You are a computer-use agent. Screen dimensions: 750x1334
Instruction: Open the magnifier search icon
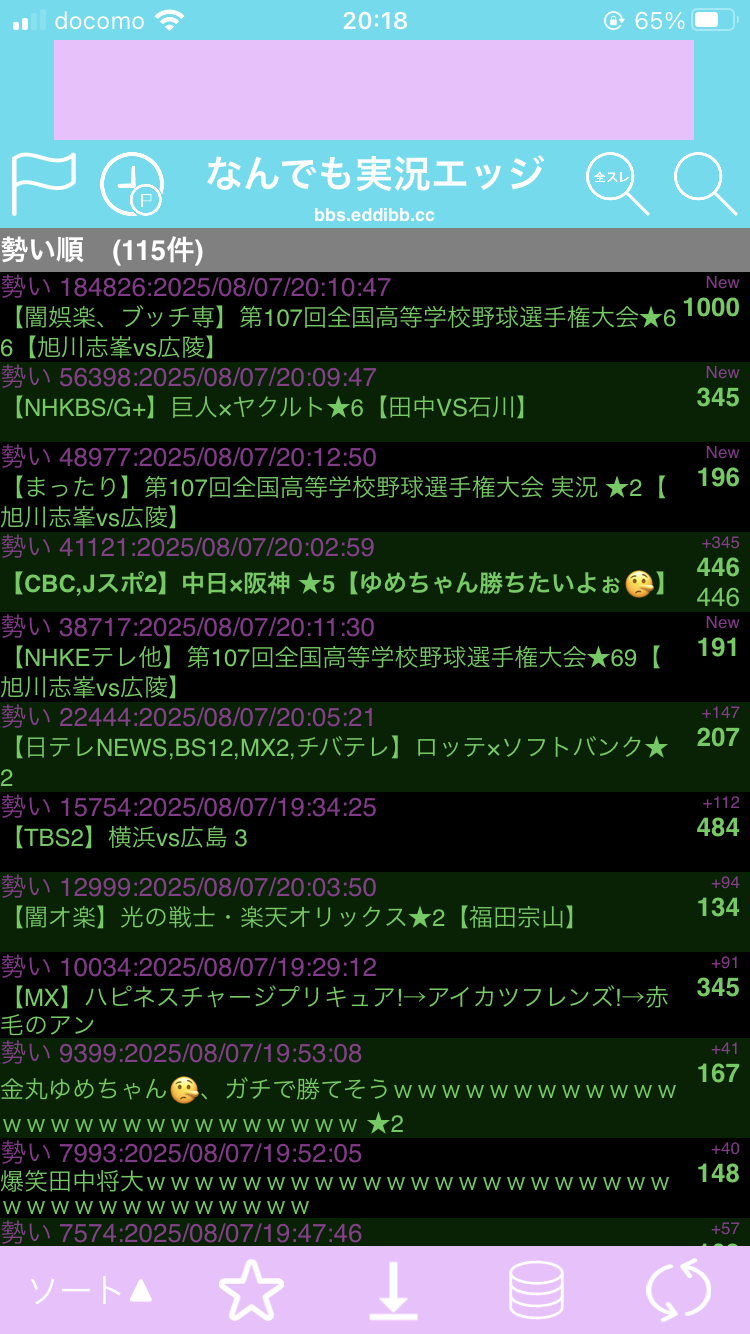705,185
